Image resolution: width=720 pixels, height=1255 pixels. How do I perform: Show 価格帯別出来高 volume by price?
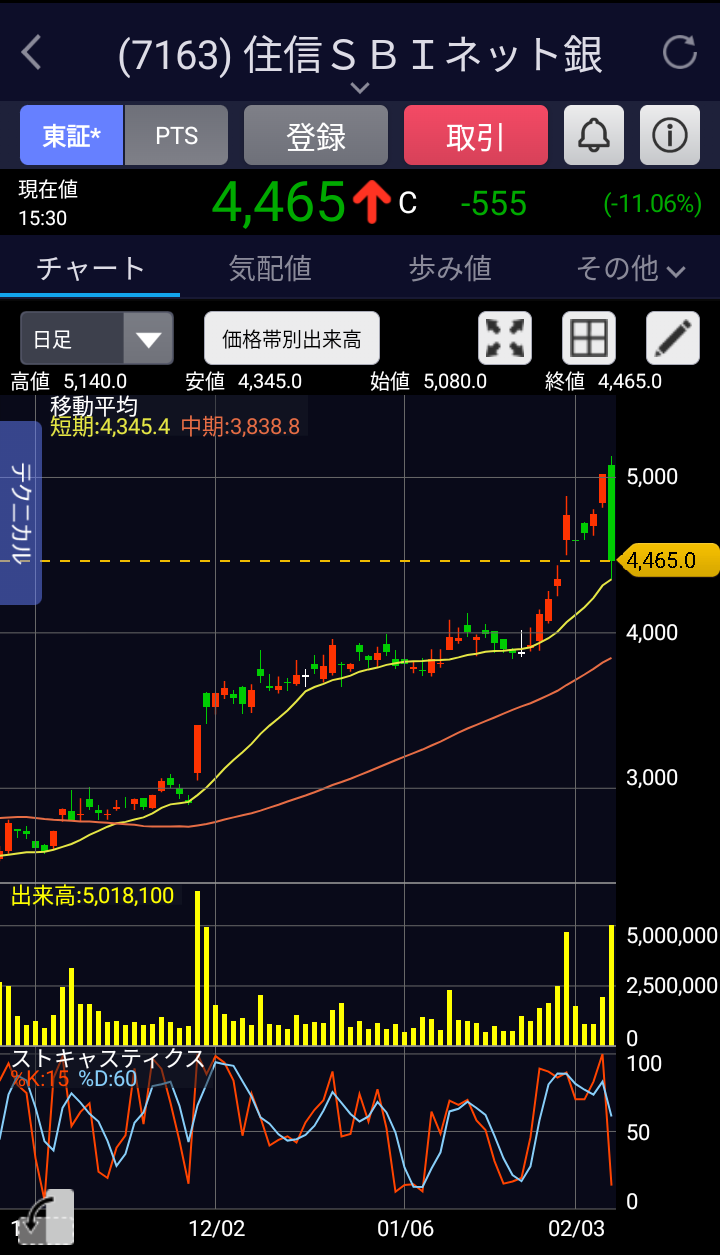[x=292, y=338]
